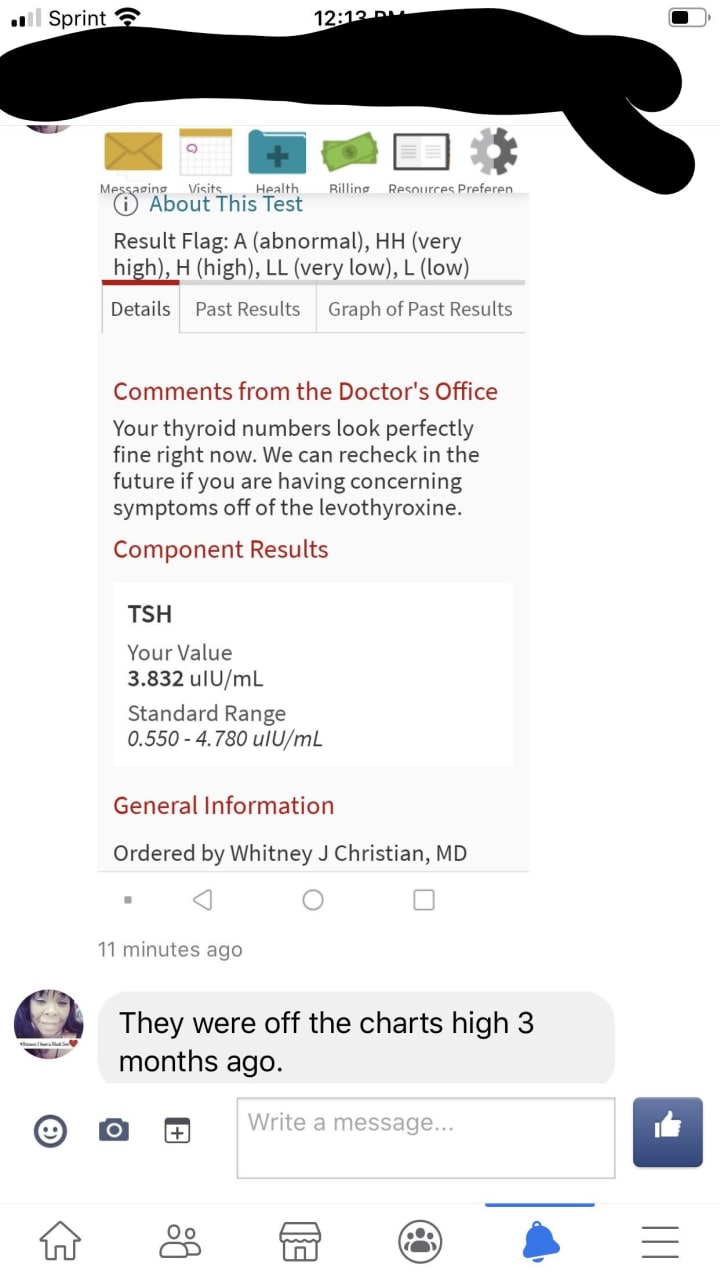This screenshot has width=720, height=1280.
Task: Switch to the Friends tab
Action: (x=181, y=1242)
